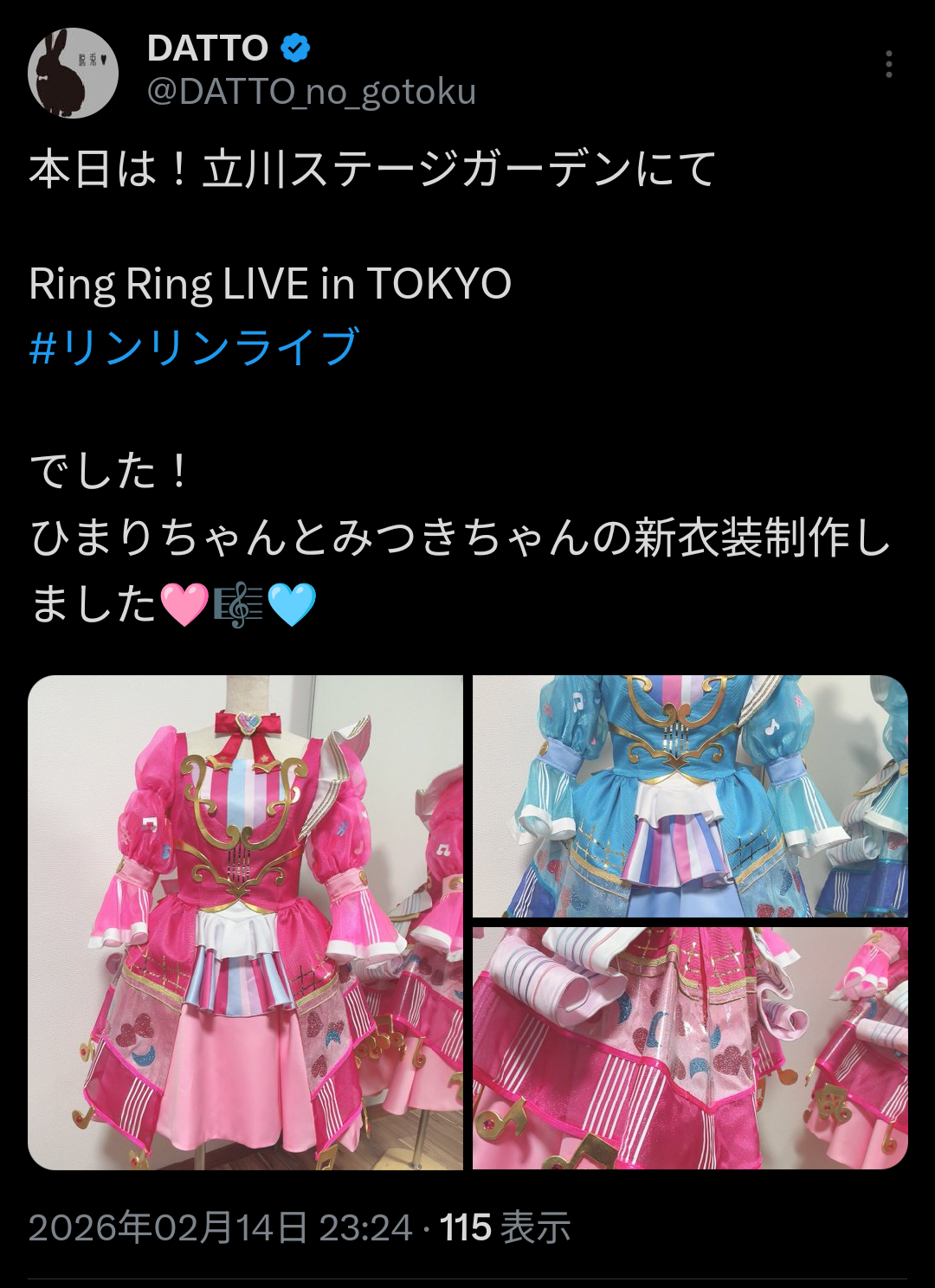View the large pink dress photo
This screenshot has height=1288, width=935.
click(x=245, y=922)
